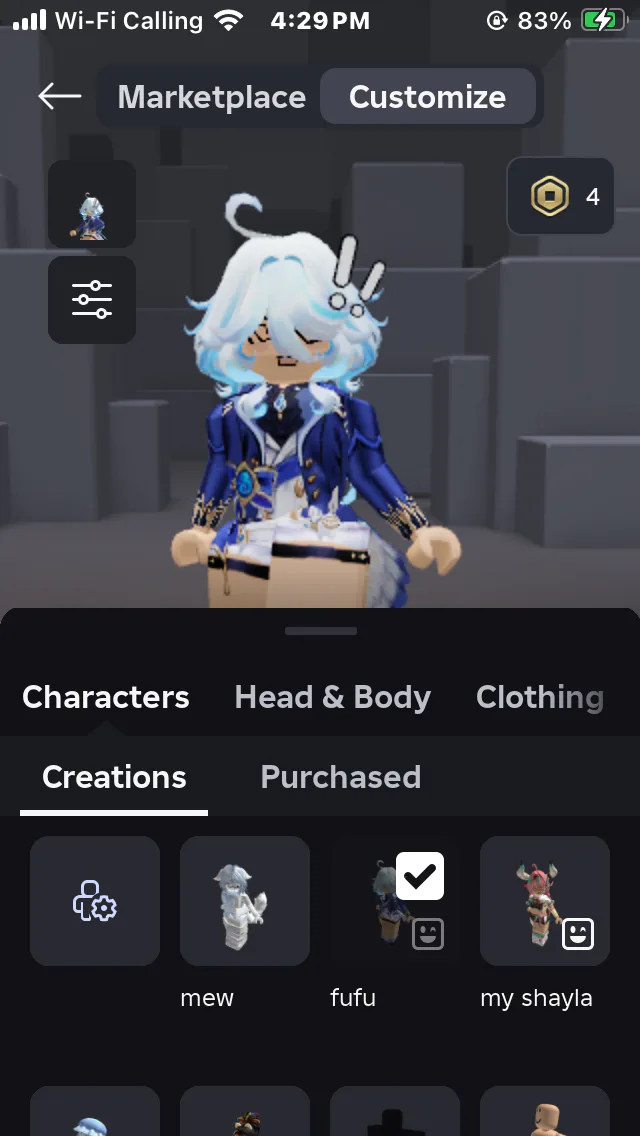Open the avatar preview thumbnail button

(91, 204)
